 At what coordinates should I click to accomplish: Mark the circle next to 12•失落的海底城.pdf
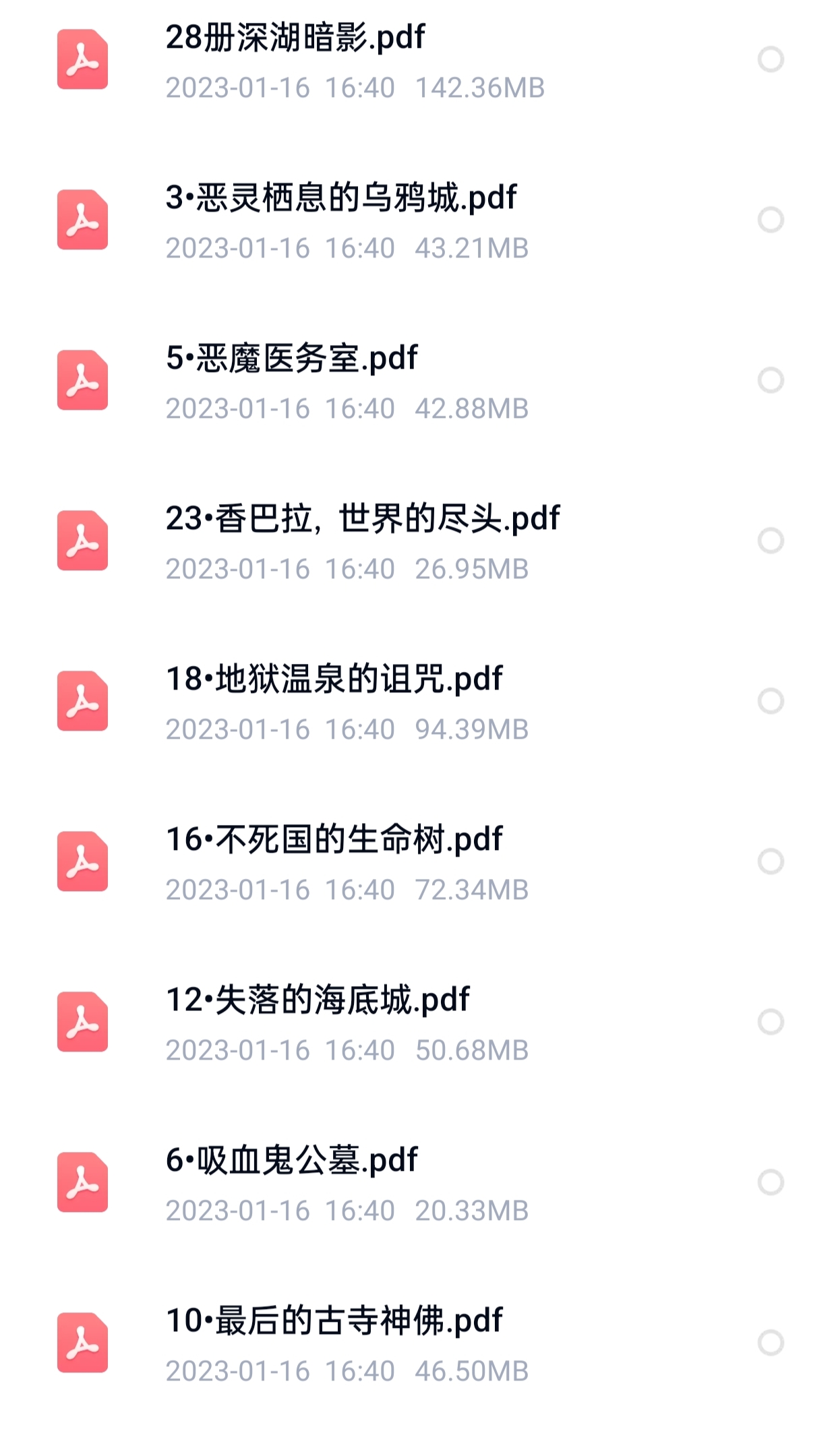(x=771, y=1022)
